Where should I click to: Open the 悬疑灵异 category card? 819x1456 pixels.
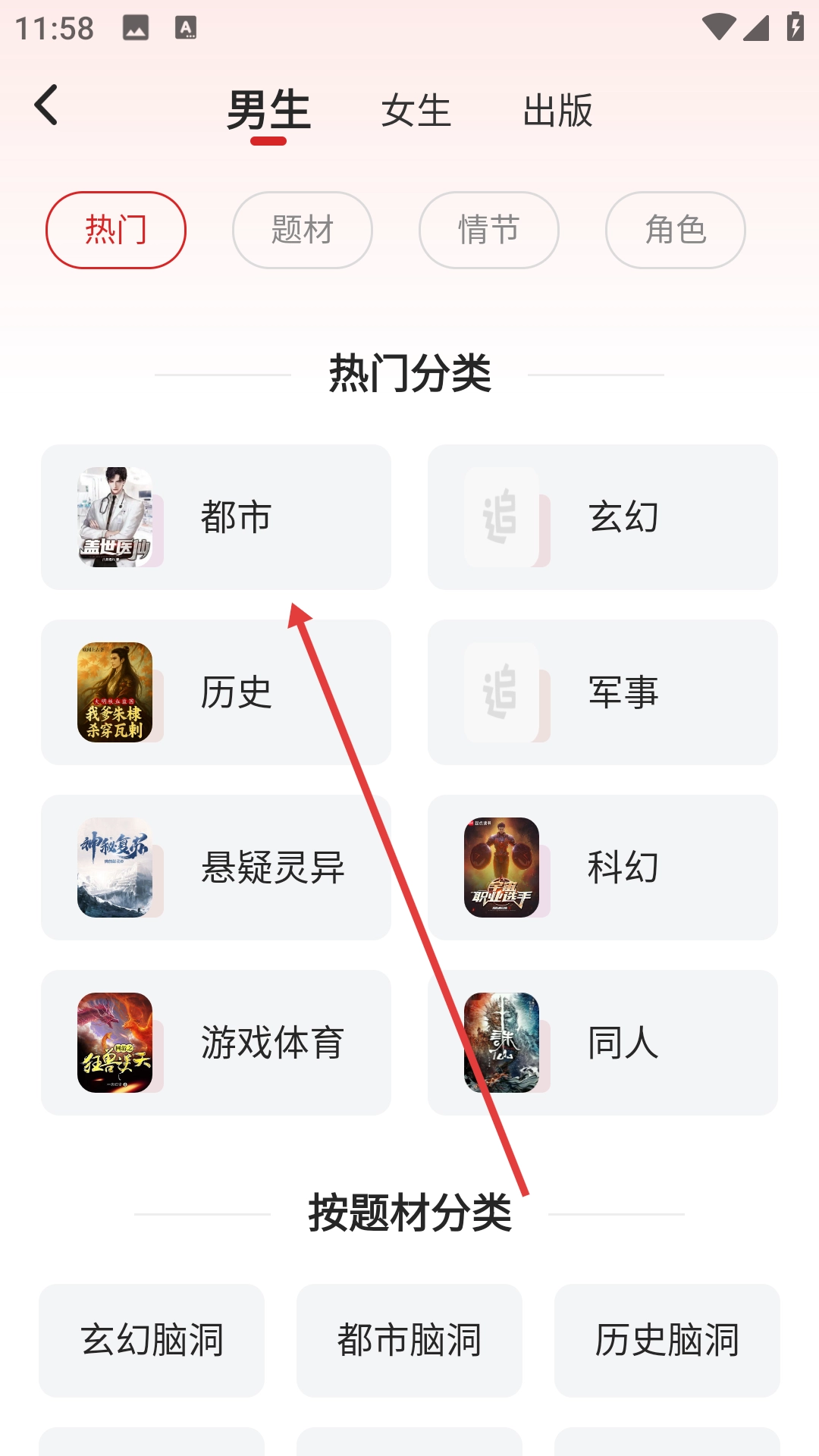(x=216, y=868)
